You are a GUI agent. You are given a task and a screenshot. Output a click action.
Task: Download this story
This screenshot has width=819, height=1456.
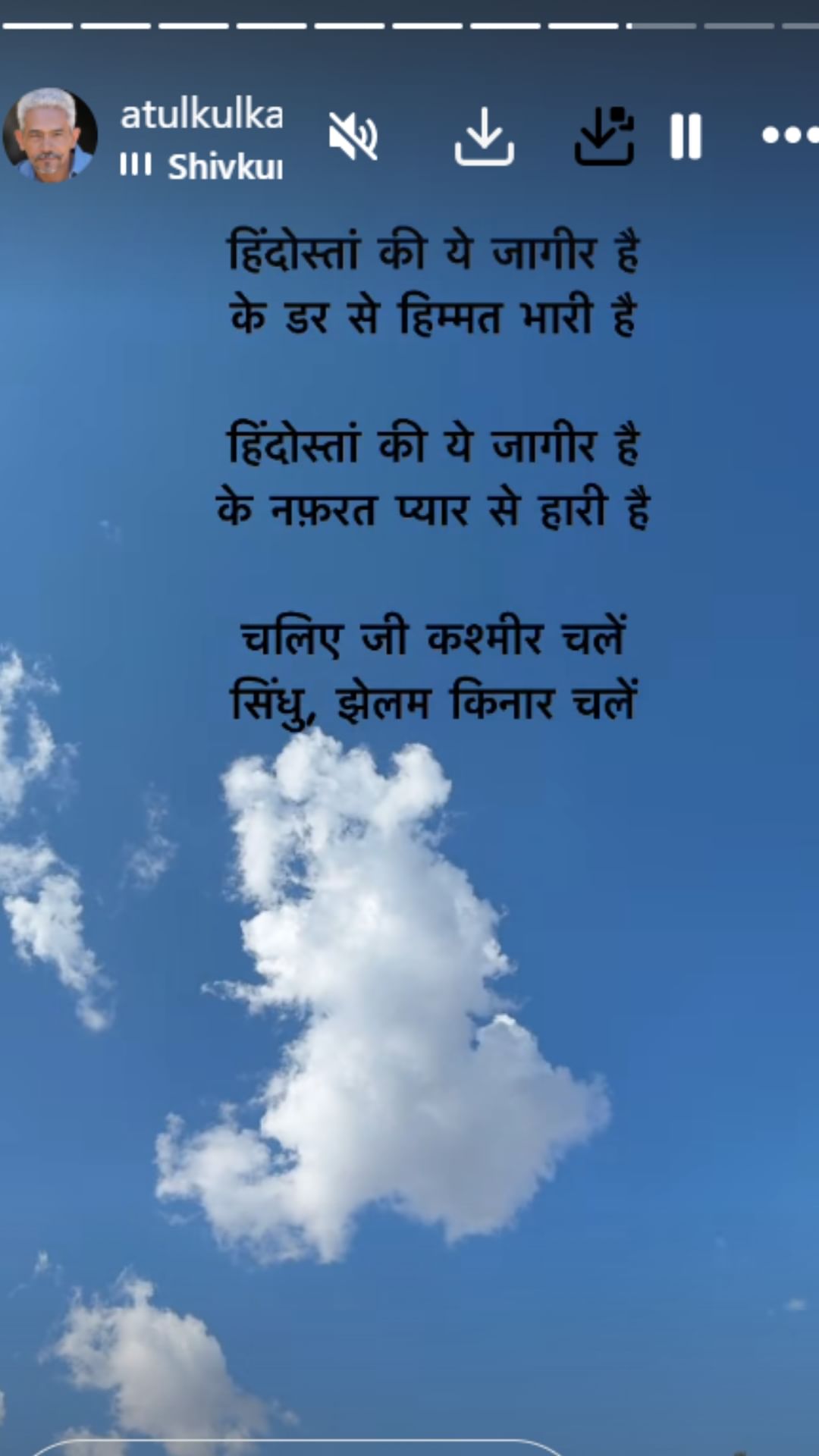484,137
